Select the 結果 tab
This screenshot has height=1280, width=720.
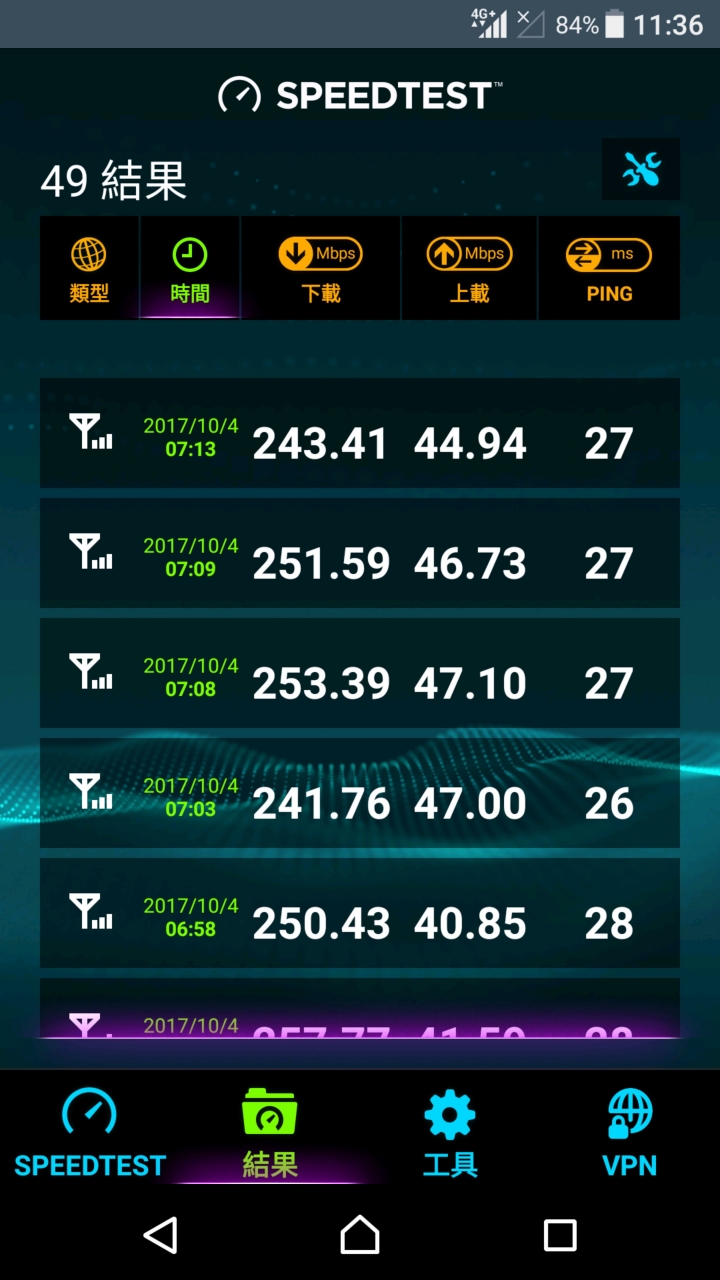(270, 1131)
